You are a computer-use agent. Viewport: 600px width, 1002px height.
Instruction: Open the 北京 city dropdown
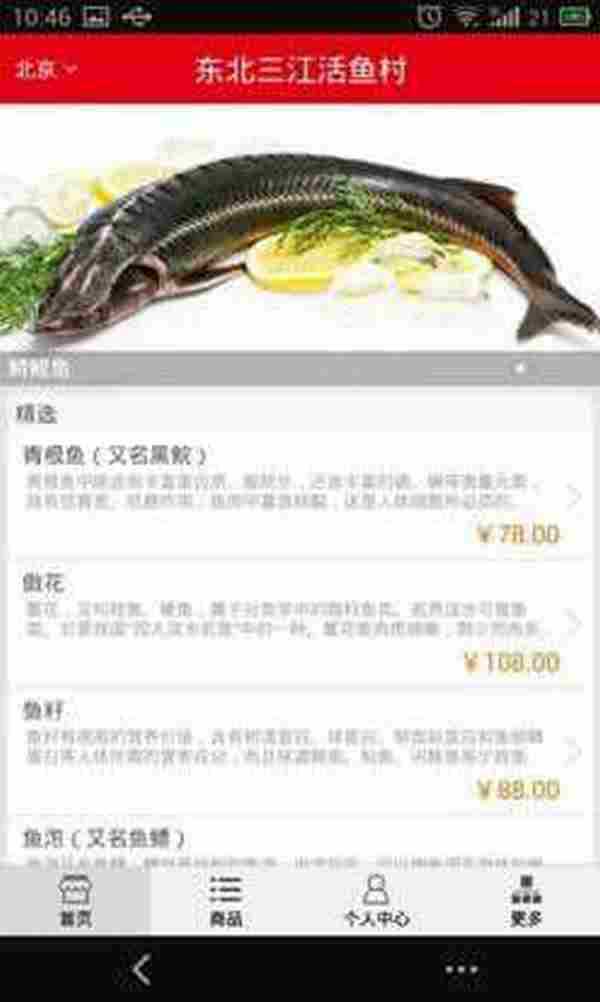coord(46,70)
